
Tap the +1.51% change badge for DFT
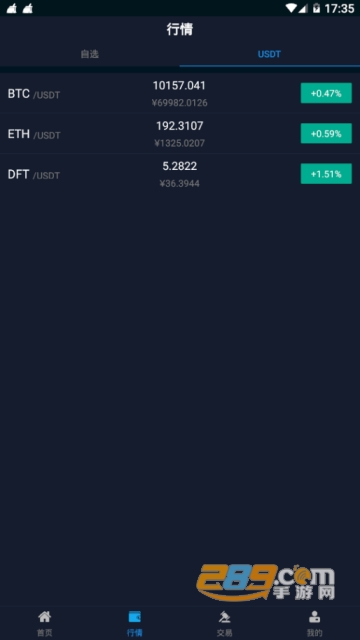click(326, 174)
